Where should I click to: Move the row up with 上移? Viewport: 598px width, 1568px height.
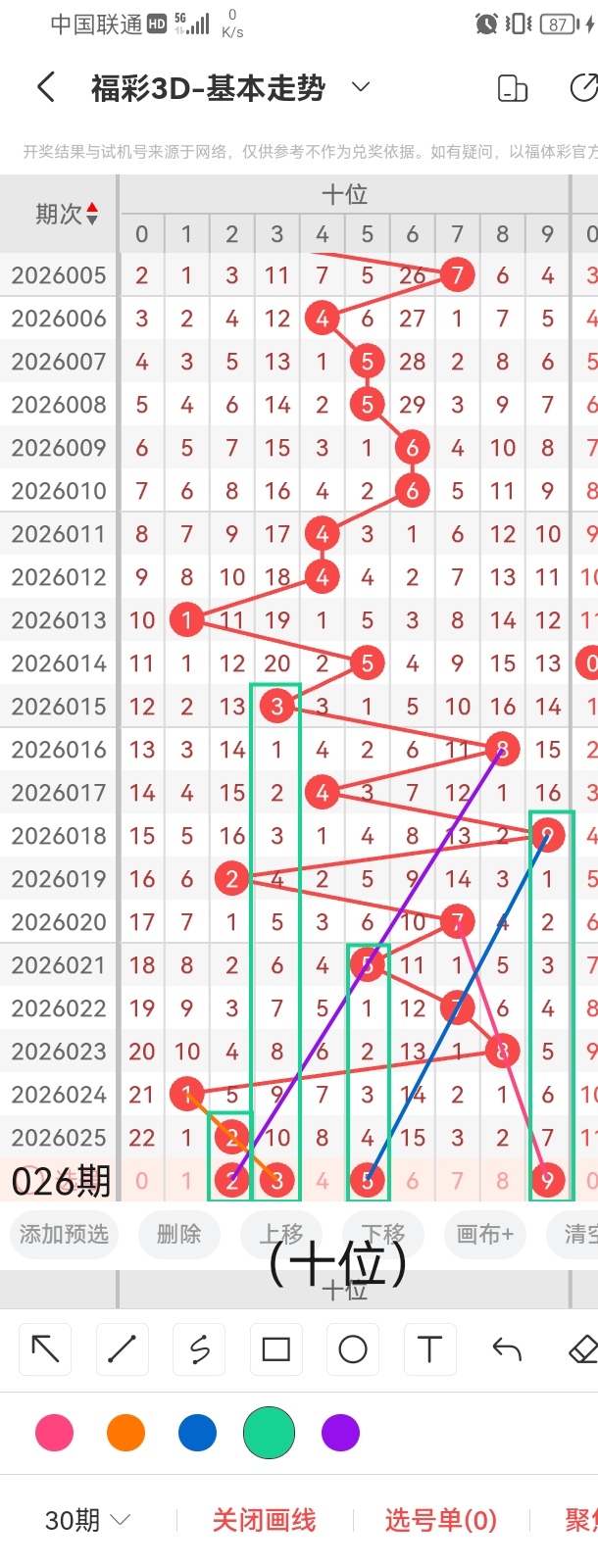tap(281, 1234)
